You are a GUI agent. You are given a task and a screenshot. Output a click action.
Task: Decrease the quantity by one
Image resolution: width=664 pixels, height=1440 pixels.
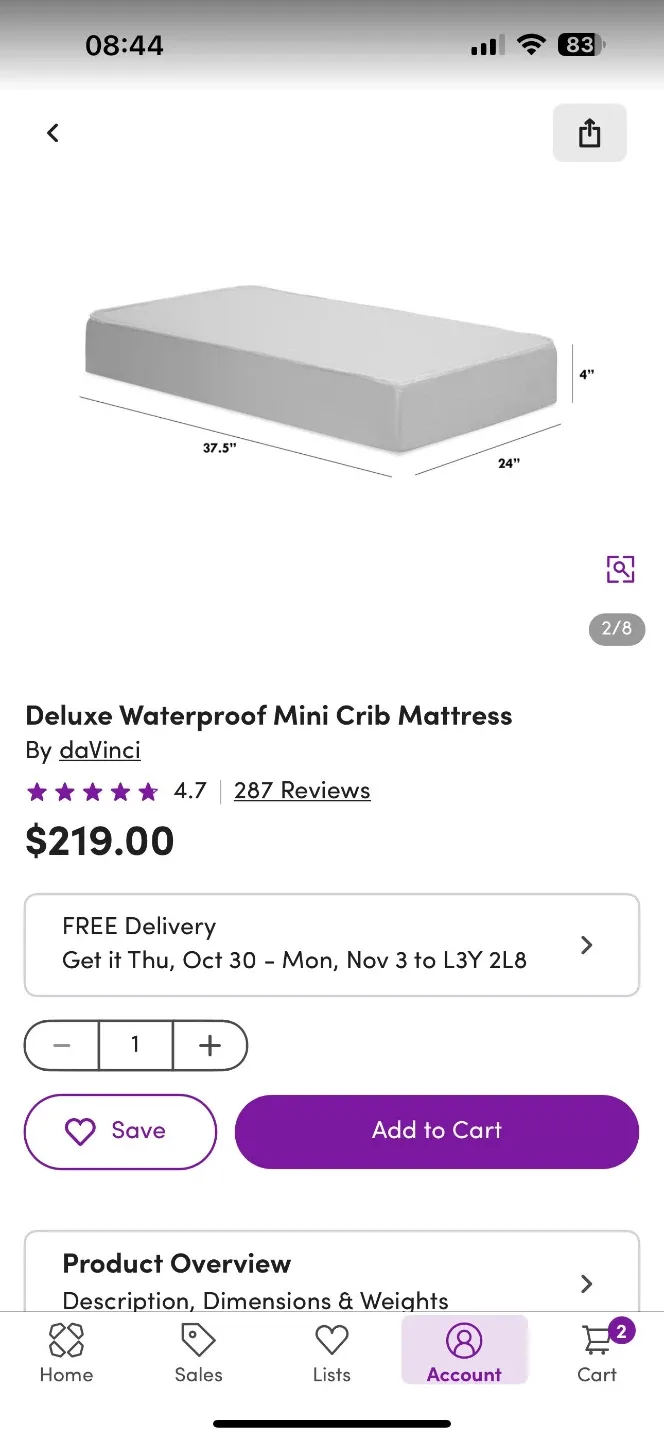point(62,1045)
